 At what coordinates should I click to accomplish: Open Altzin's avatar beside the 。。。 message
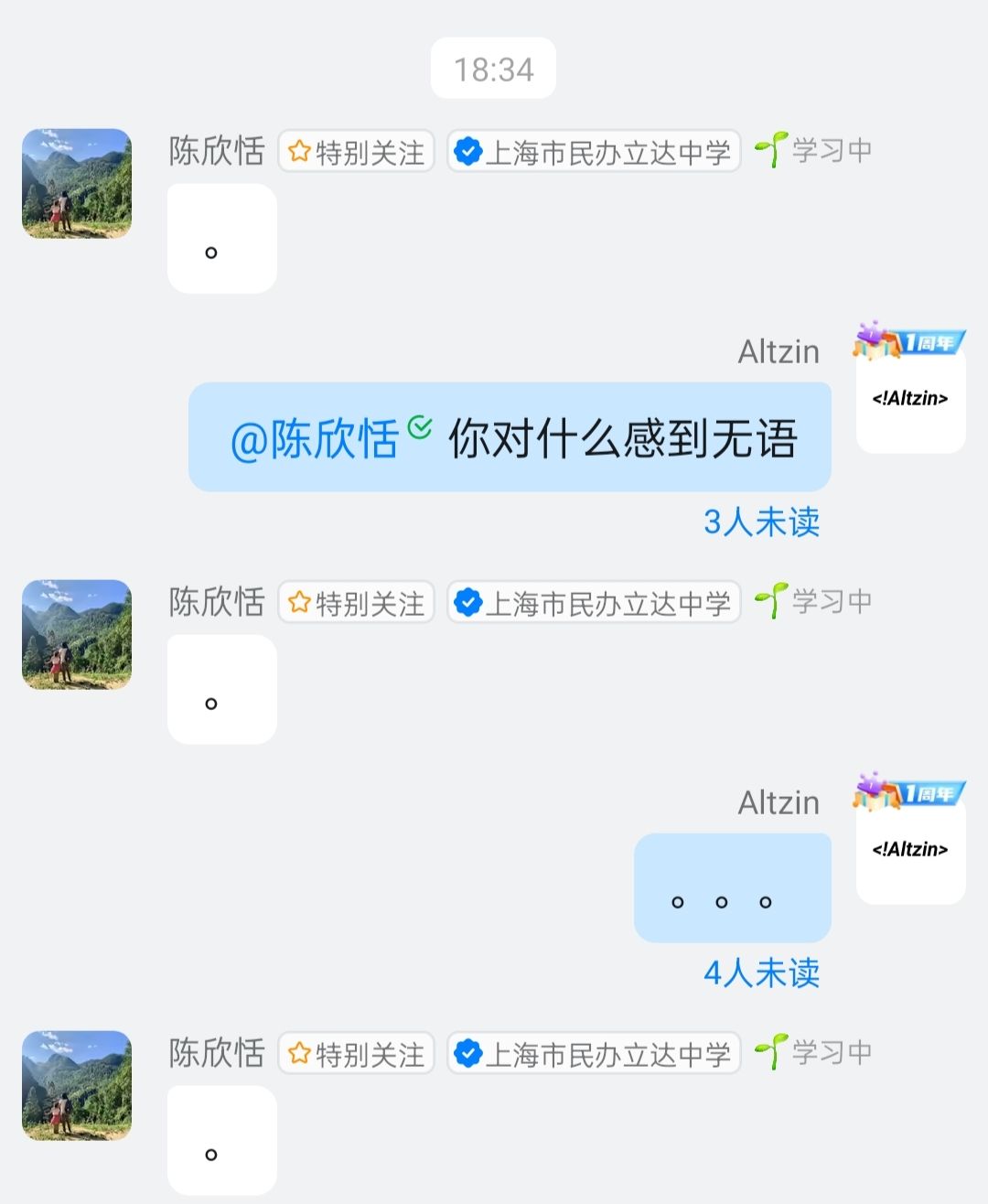[x=910, y=850]
